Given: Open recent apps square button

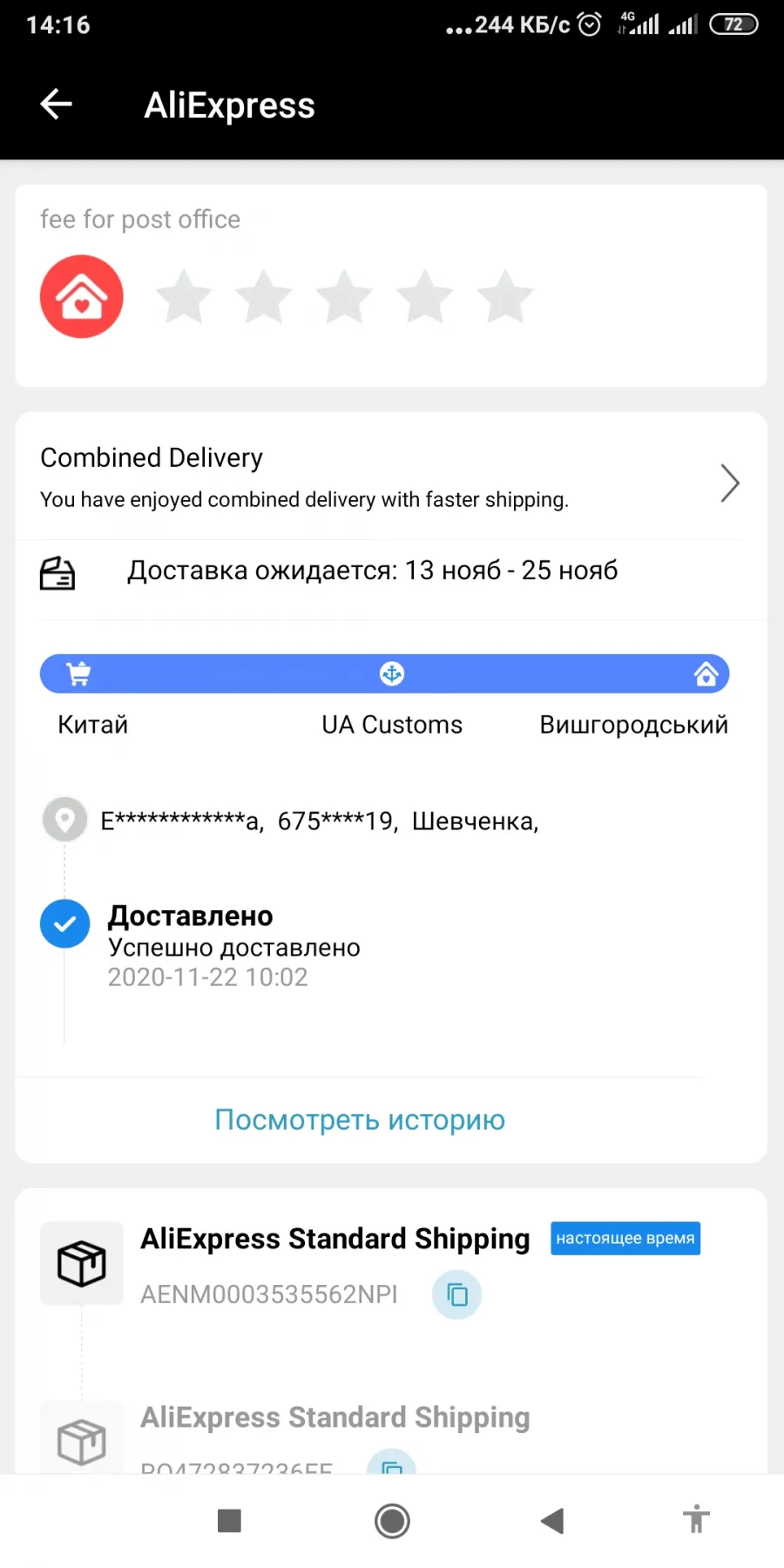Looking at the screenshot, I should tap(229, 1521).
